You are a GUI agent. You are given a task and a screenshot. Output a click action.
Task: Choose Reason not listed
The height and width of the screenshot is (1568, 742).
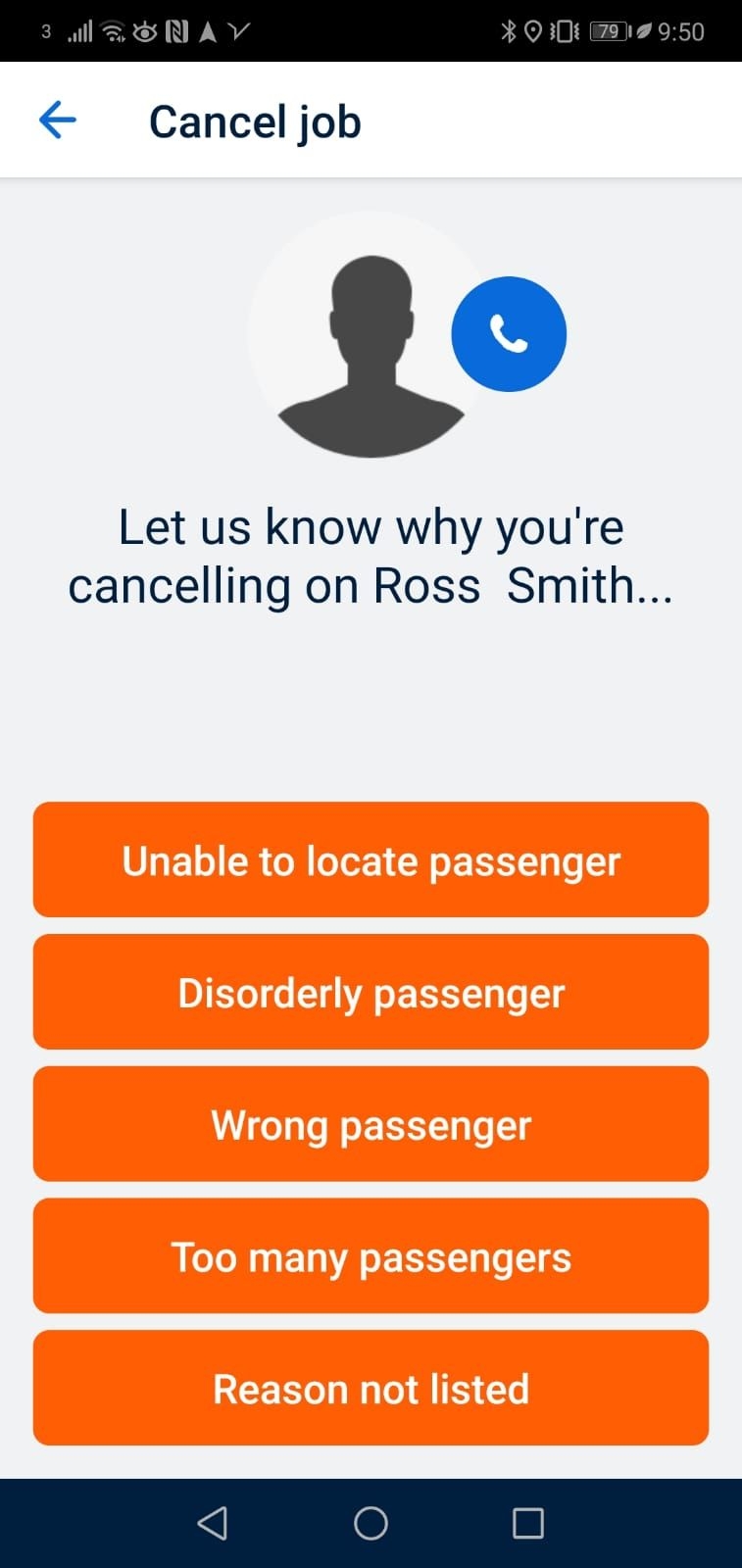[x=371, y=1388]
